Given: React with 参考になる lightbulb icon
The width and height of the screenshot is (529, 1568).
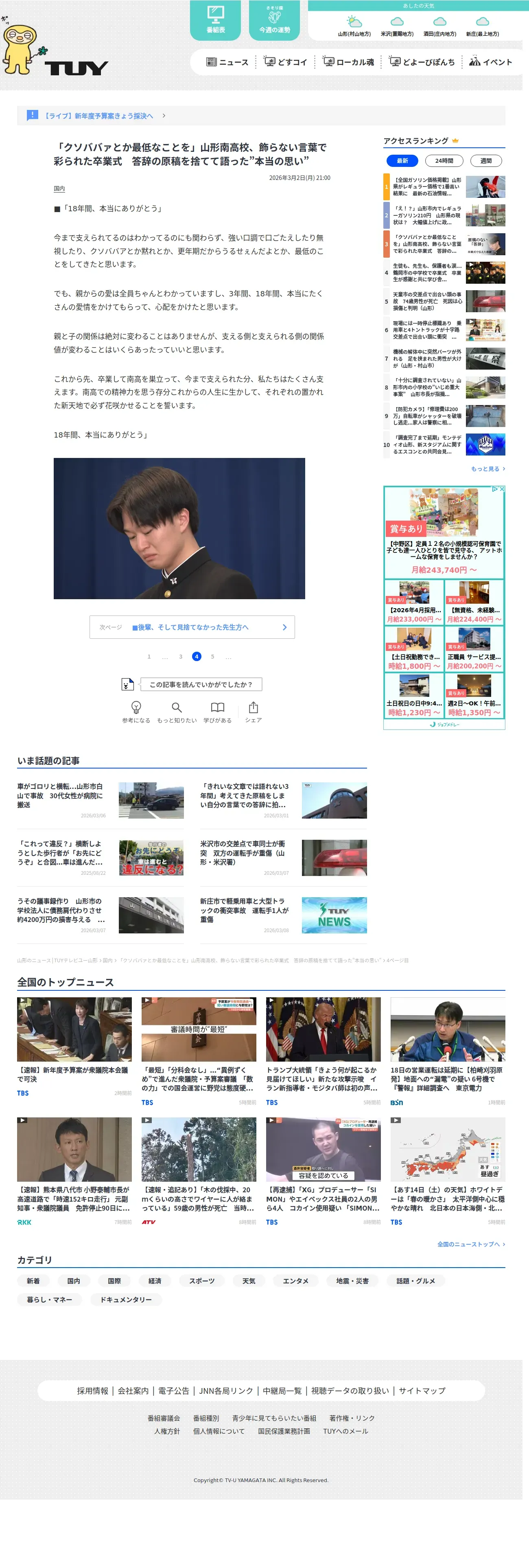Looking at the screenshot, I should (x=136, y=712).
